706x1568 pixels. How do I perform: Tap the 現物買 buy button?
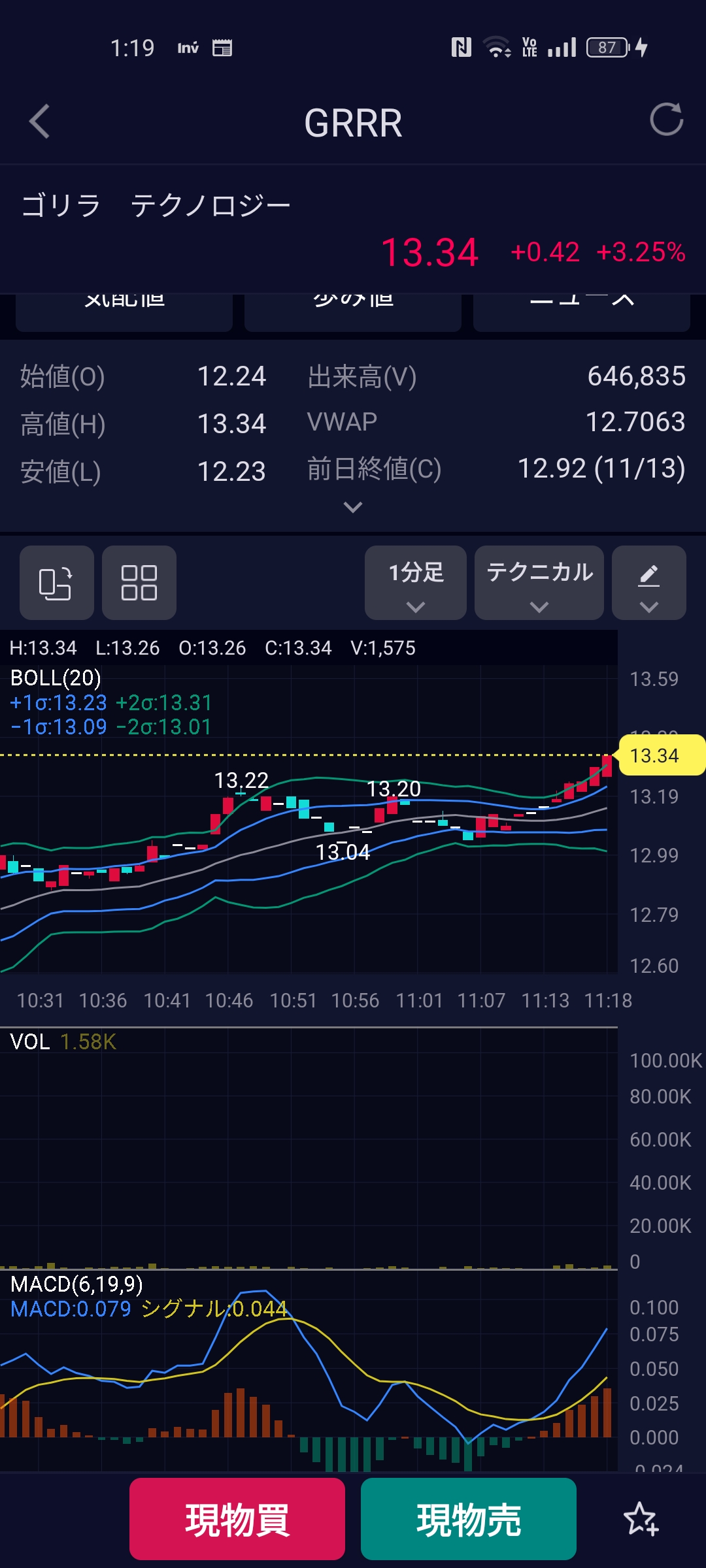(x=237, y=1519)
